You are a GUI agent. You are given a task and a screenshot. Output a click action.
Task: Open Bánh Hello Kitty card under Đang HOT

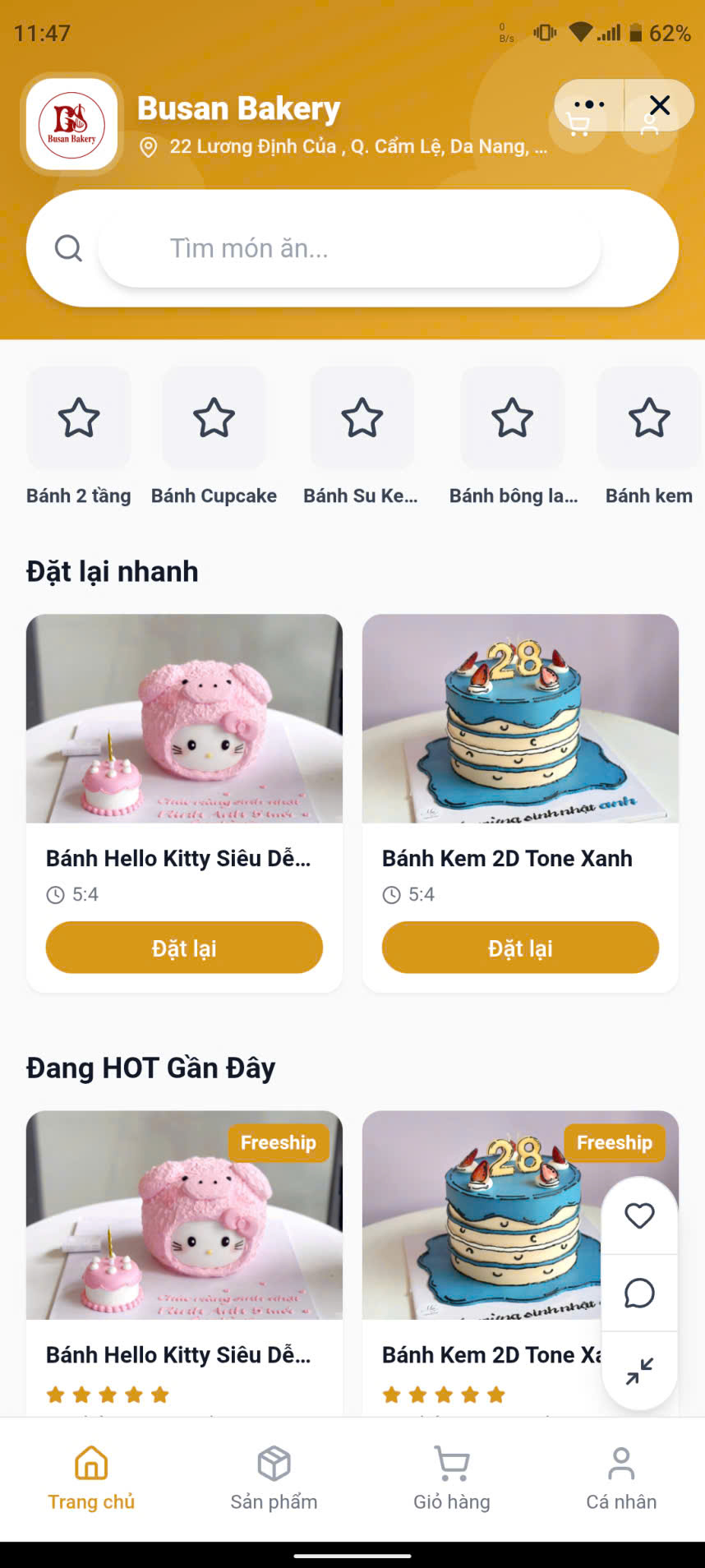(184, 1233)
